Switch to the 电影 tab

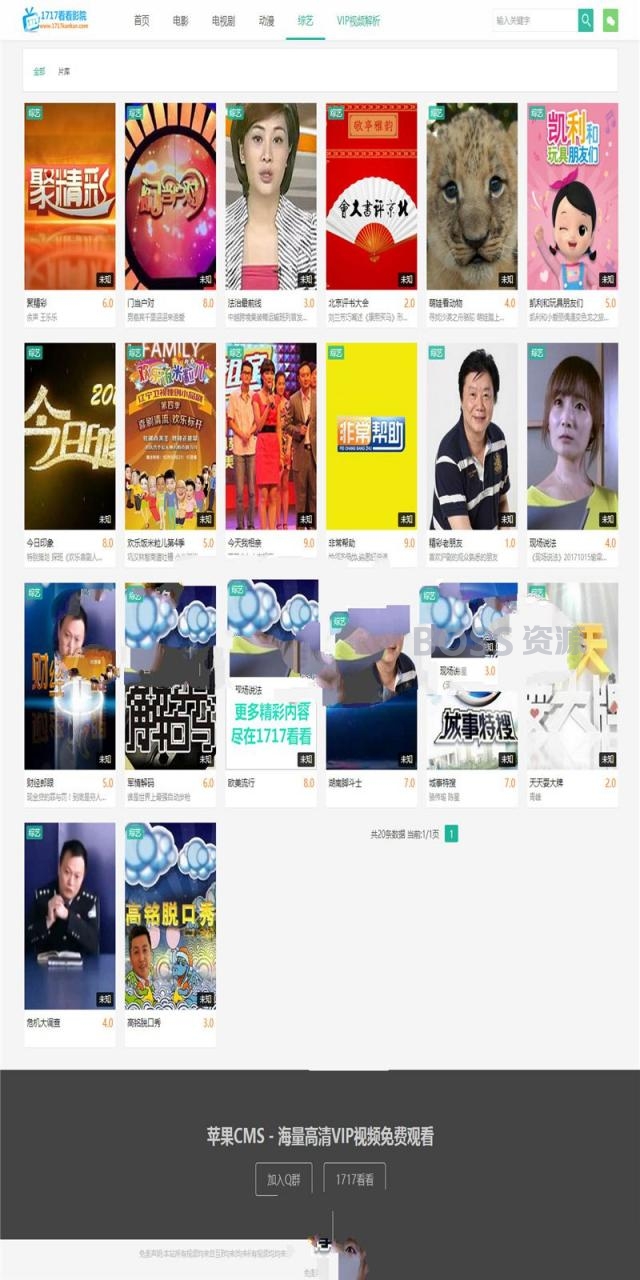[x=180, y=20]
